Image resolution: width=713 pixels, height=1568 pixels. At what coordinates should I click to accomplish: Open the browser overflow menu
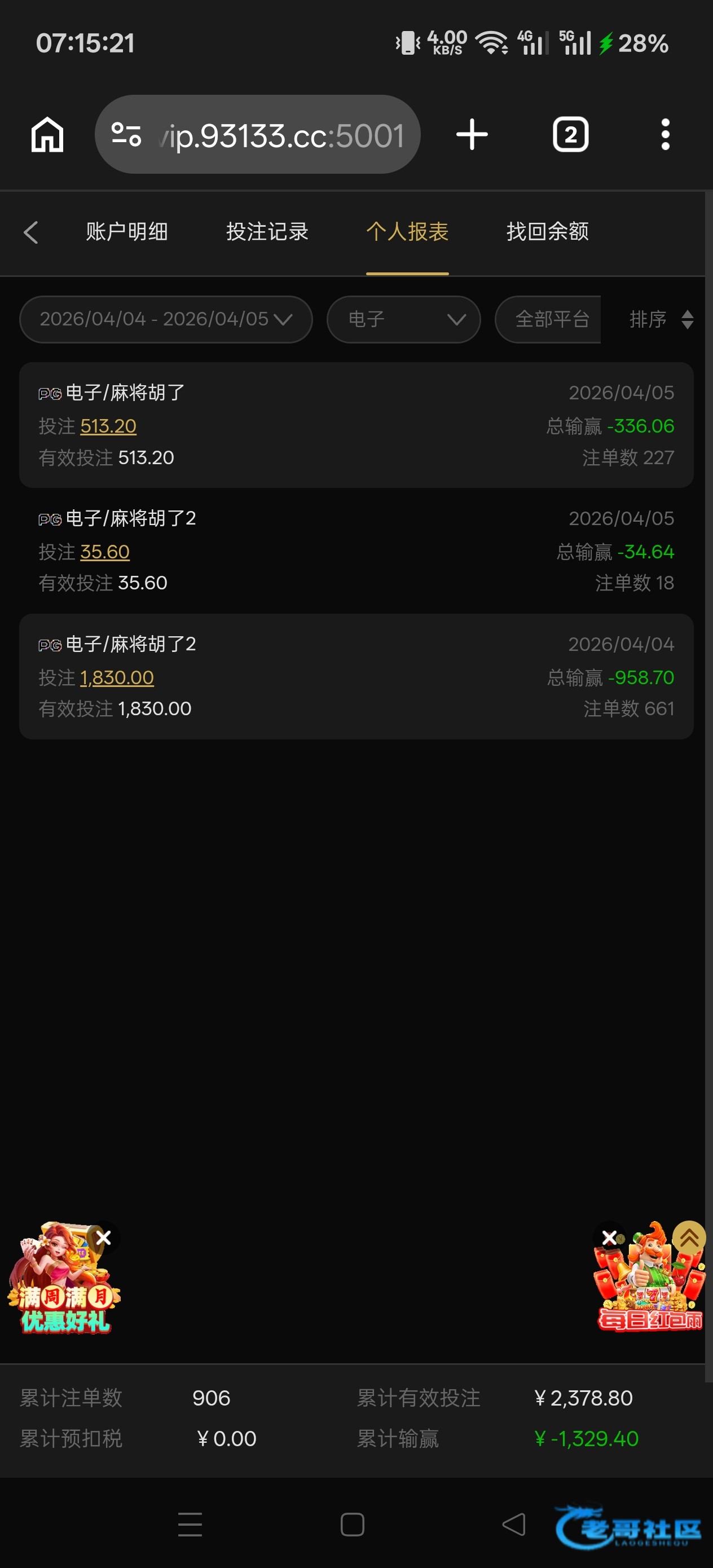click(x=666, y=135)
